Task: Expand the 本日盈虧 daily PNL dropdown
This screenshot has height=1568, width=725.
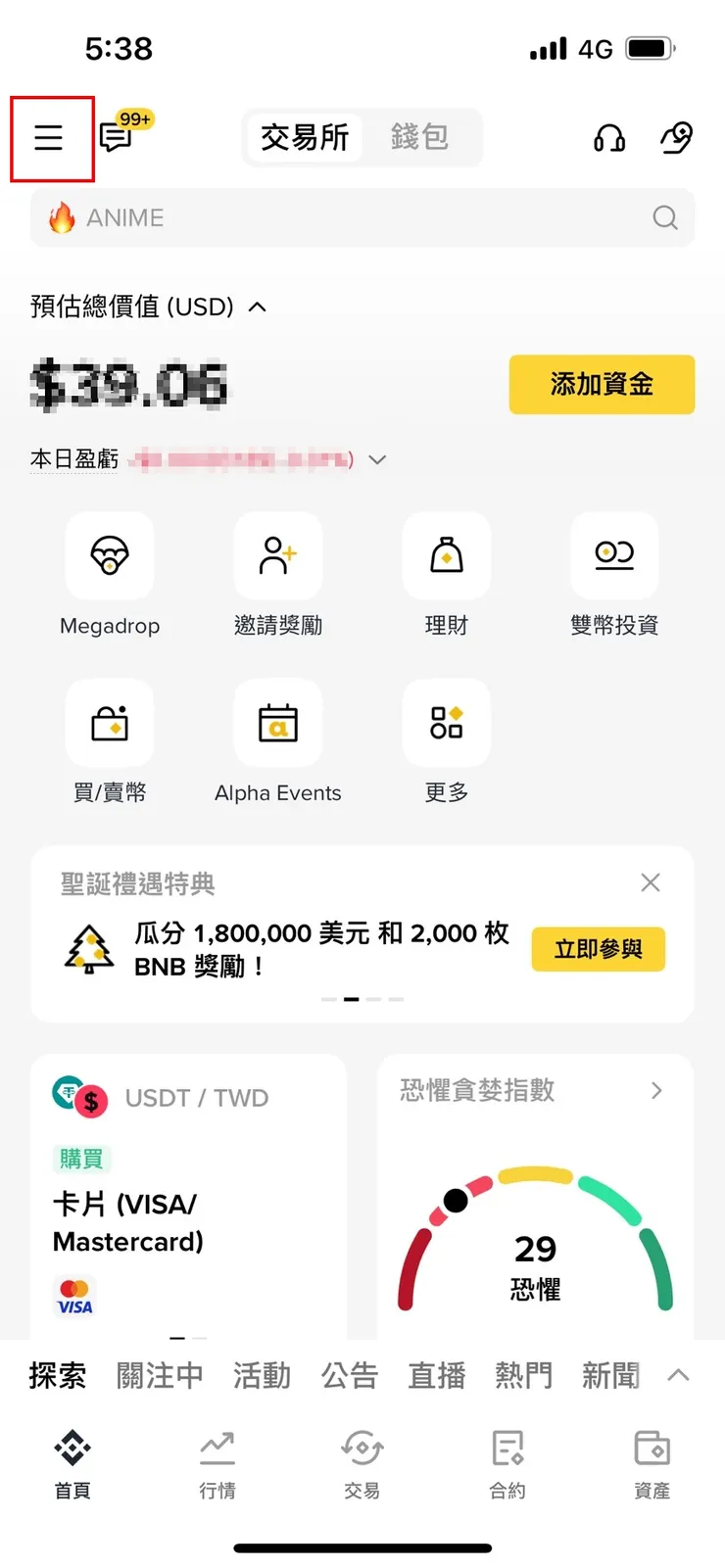Action: click(378, 458)
